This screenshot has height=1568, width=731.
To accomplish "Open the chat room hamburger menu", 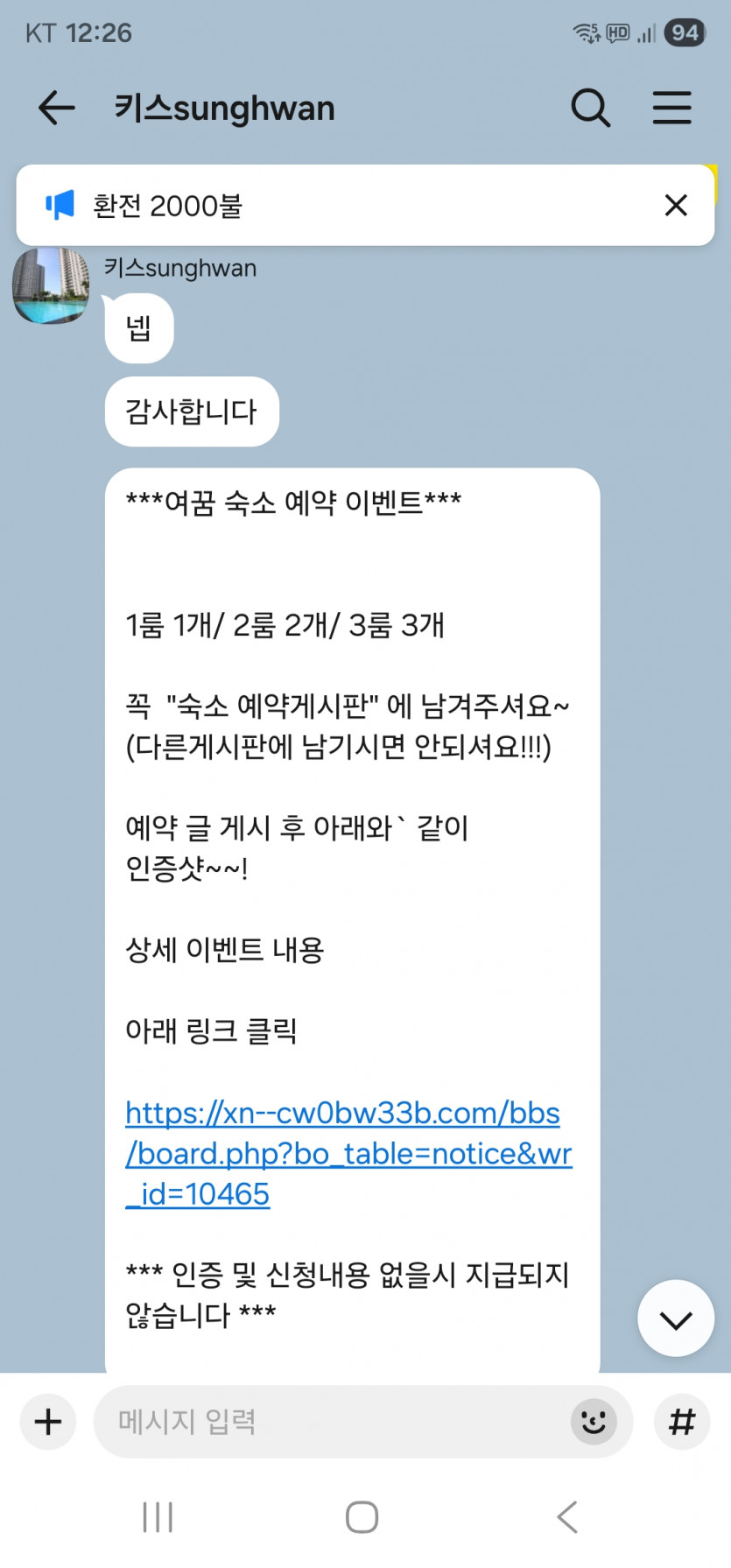I will (671, 109).
